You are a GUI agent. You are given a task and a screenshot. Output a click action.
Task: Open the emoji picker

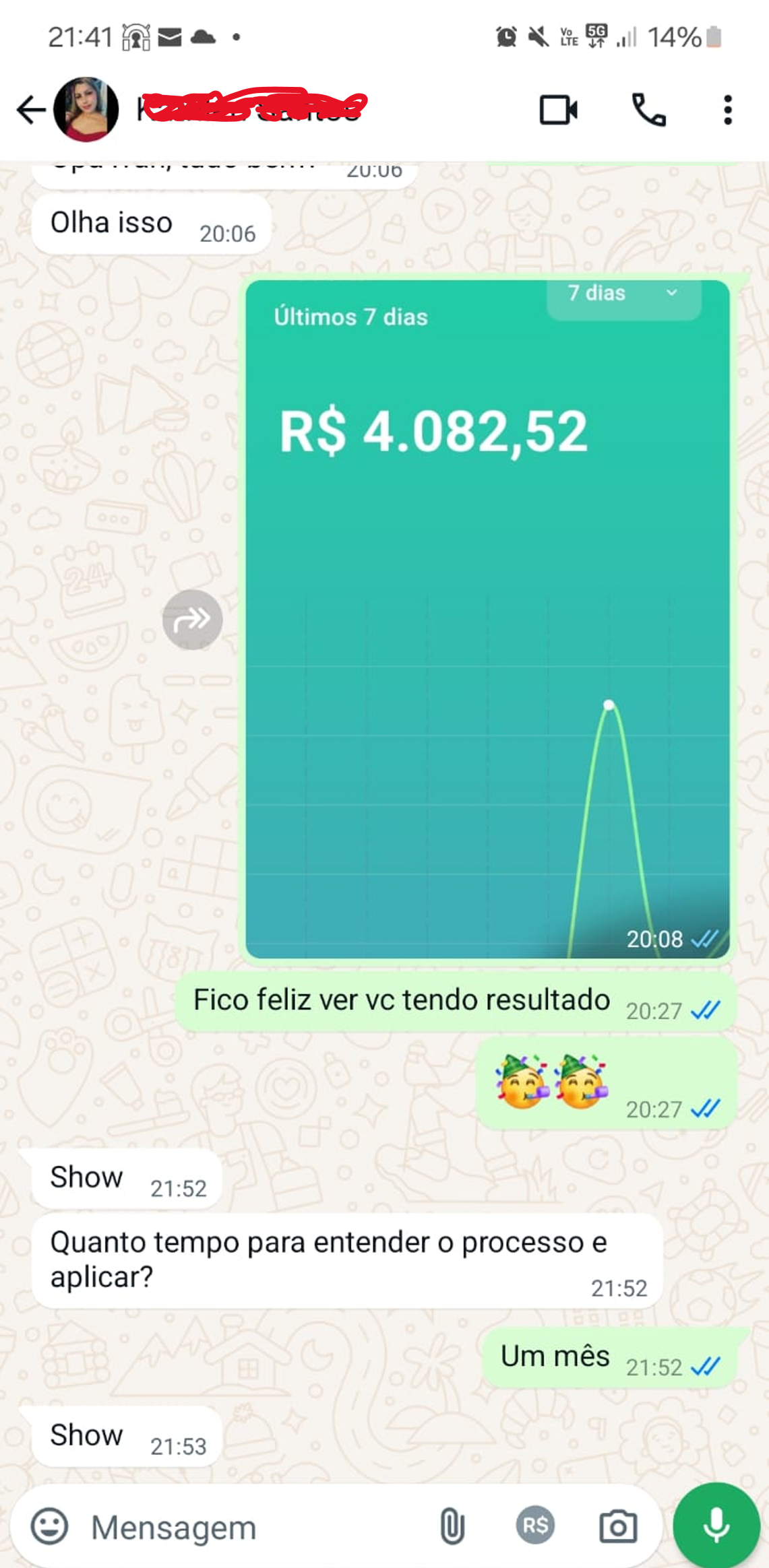[x=50, y=1526]
